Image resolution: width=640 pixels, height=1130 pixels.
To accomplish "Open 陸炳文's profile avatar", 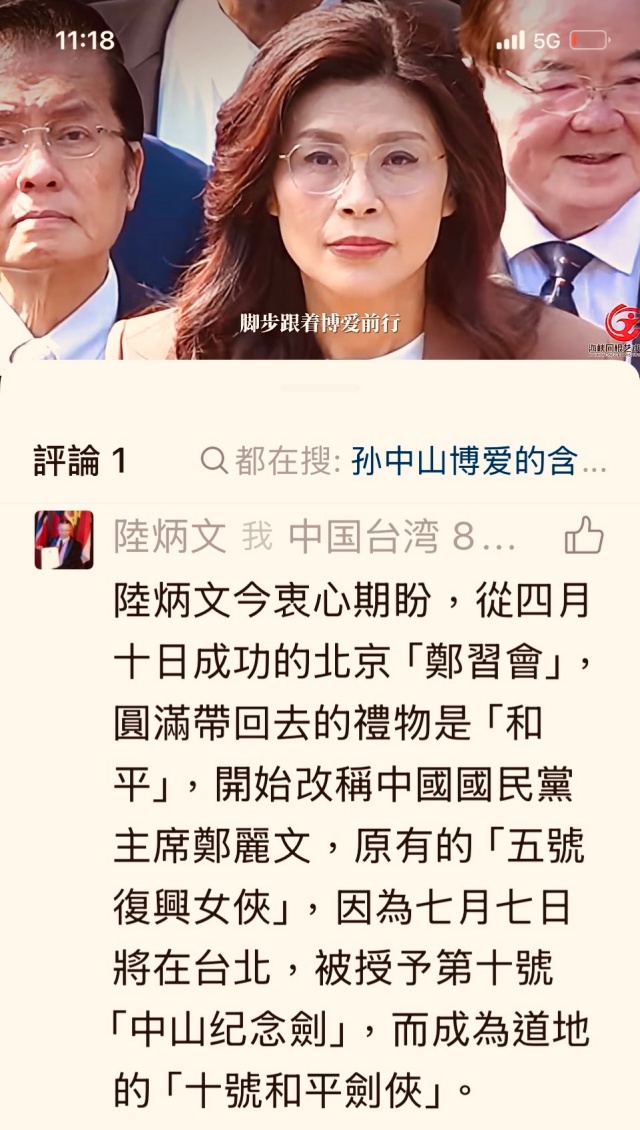I will pos(63,539).
